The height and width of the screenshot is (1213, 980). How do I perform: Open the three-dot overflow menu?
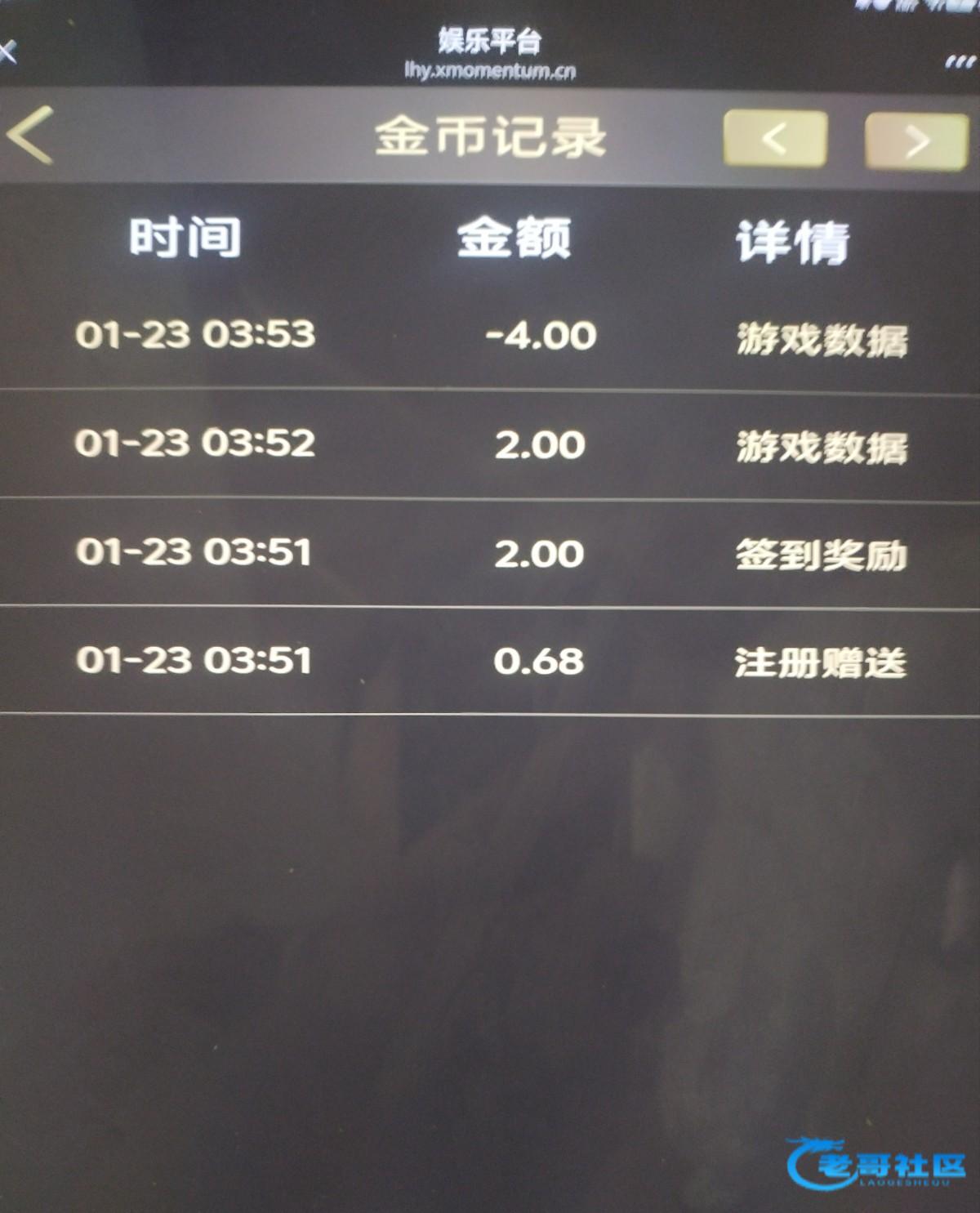960,63
